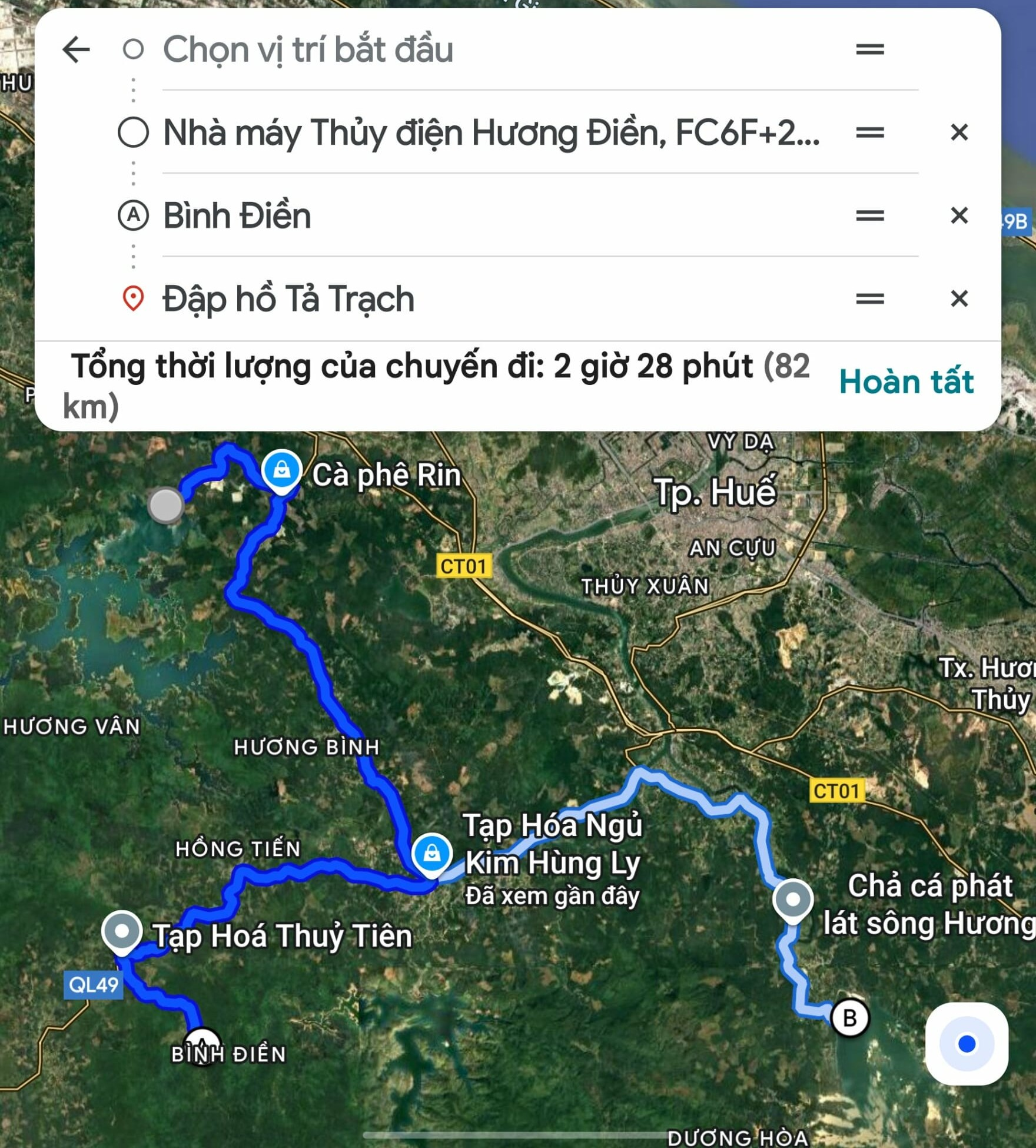Center the map on my location
1036x1148 pixels.
tap(967, 1044)
